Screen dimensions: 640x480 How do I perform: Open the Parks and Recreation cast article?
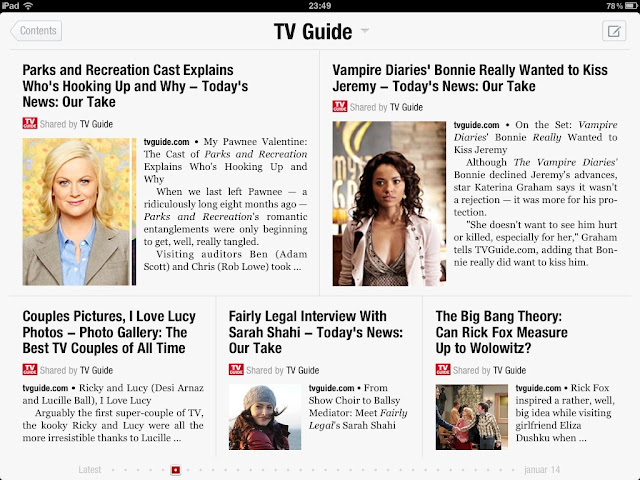(x=135, y=86)
